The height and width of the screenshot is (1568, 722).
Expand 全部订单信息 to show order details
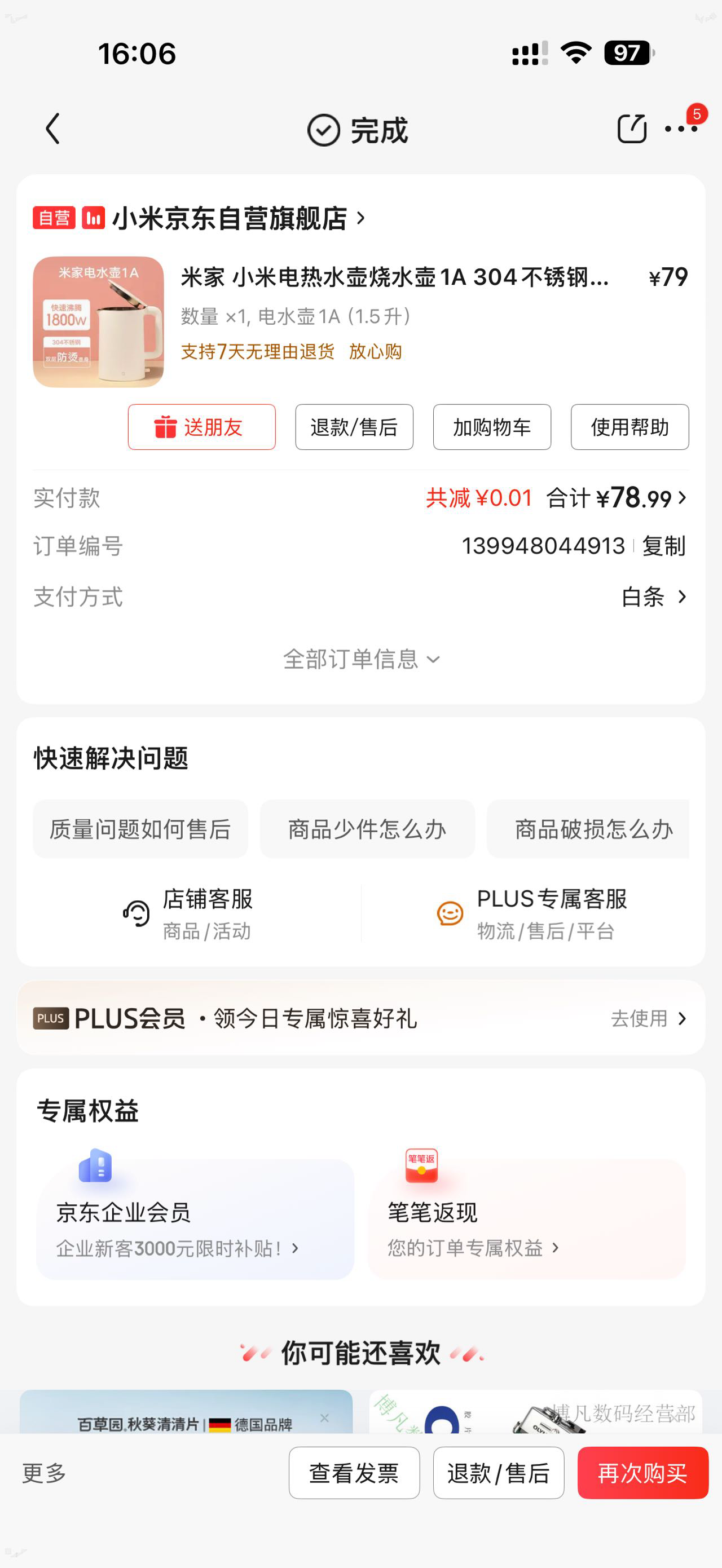pyautogui.click(x=361, y=659)
